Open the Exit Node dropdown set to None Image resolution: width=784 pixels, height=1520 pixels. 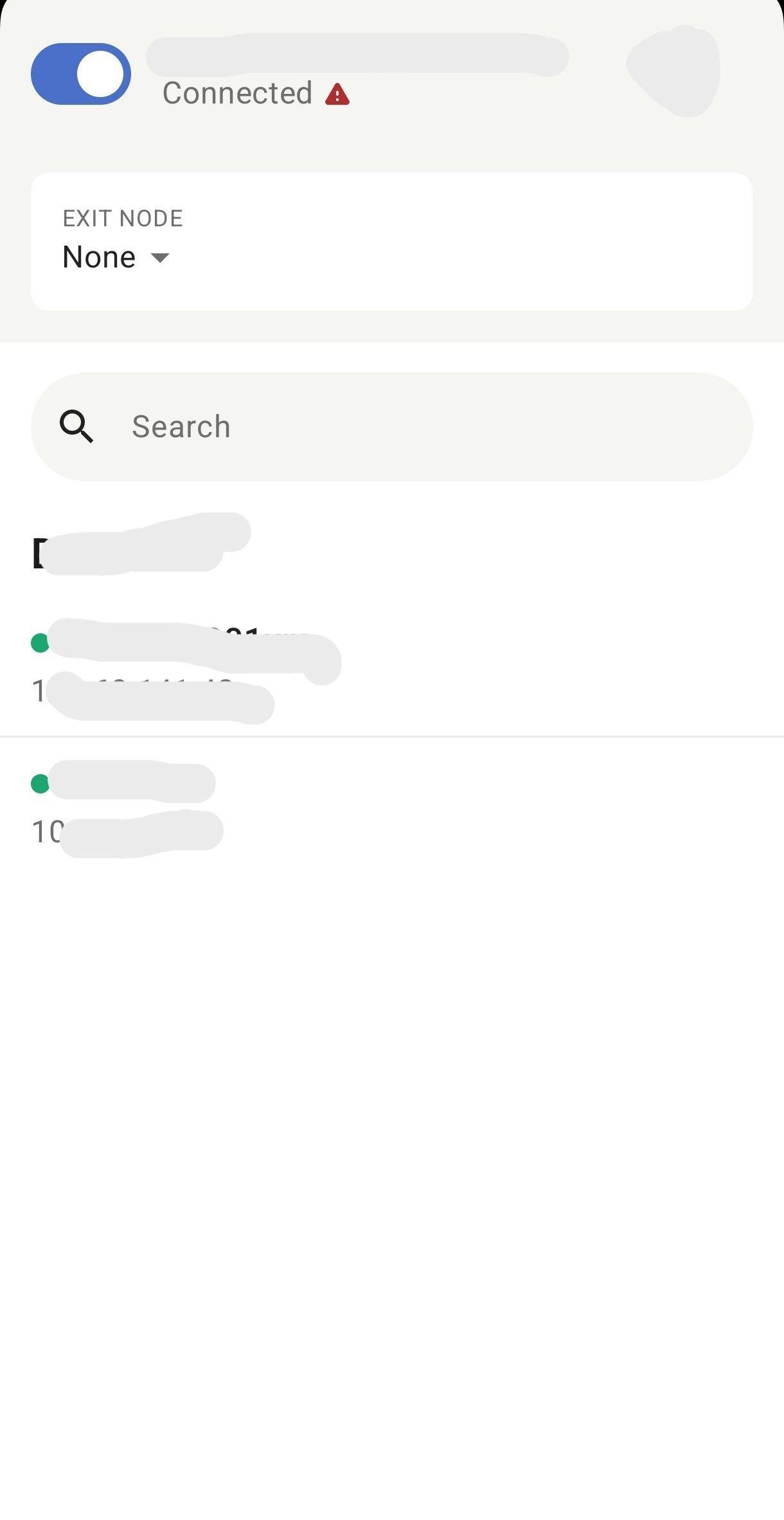(x=117, y=257)
